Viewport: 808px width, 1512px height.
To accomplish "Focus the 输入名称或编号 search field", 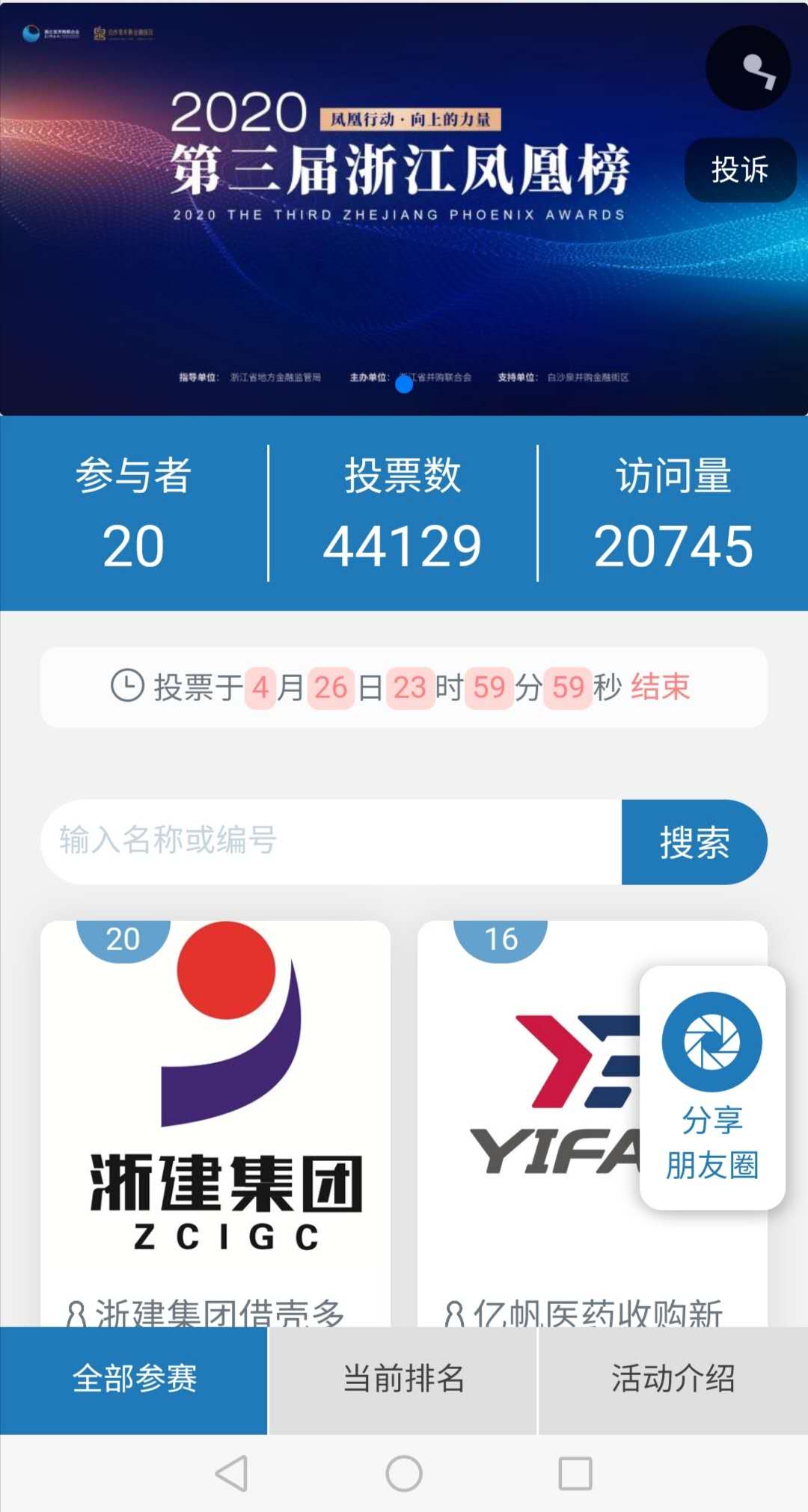I will 331,842.
